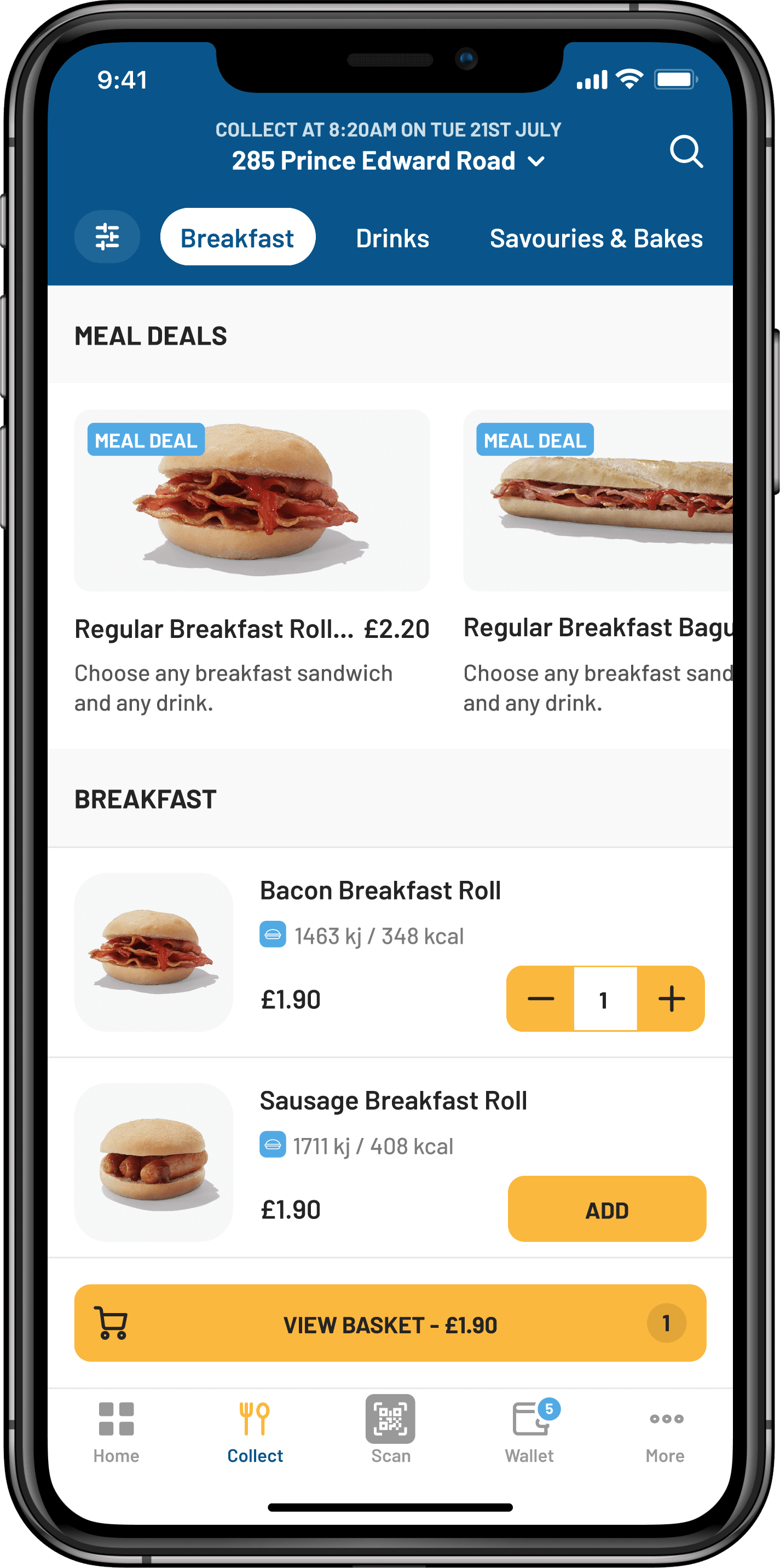Open the Bacon Breakfast Roll item
This screenshot has width=780, height=1568.
point(380,891)
